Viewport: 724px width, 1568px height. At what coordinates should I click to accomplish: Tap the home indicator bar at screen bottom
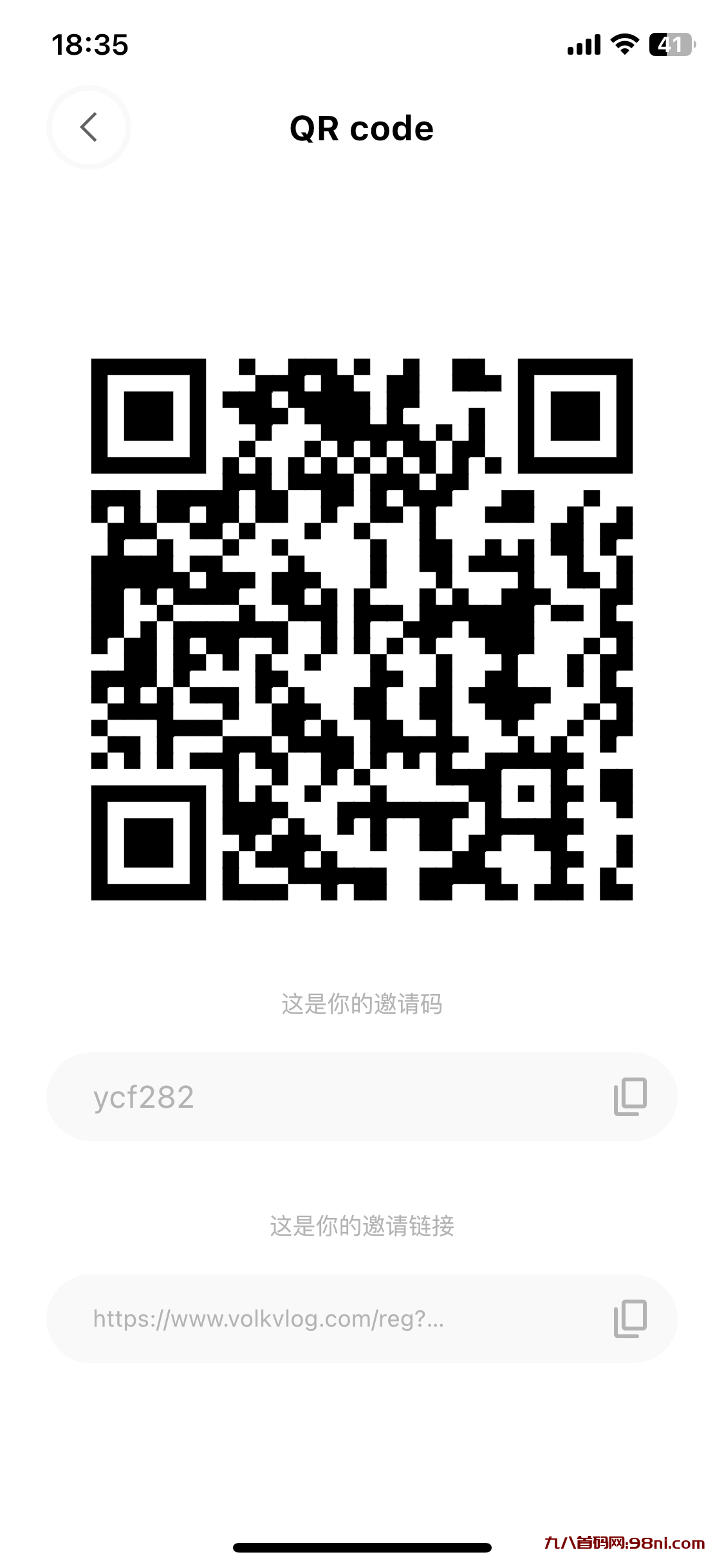pos(362,1547)
